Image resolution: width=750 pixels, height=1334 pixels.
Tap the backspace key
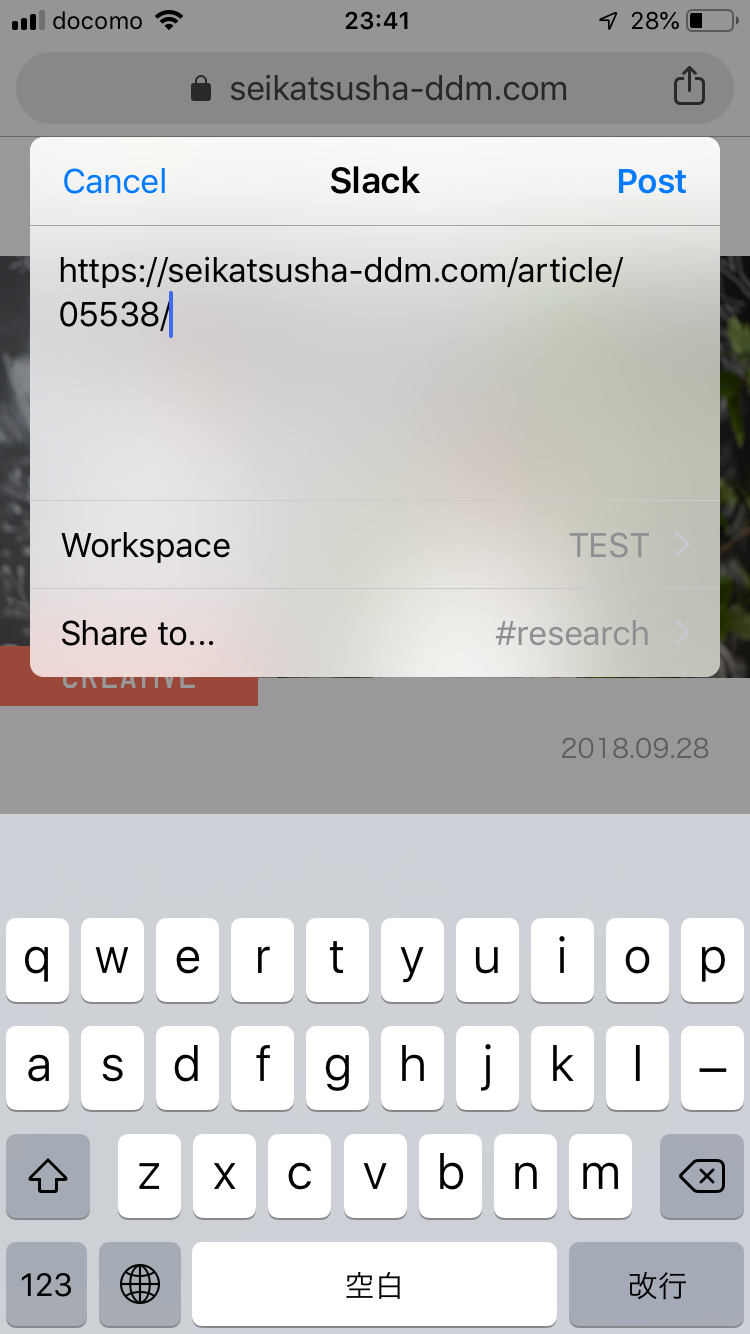[x=701, y=1176]
